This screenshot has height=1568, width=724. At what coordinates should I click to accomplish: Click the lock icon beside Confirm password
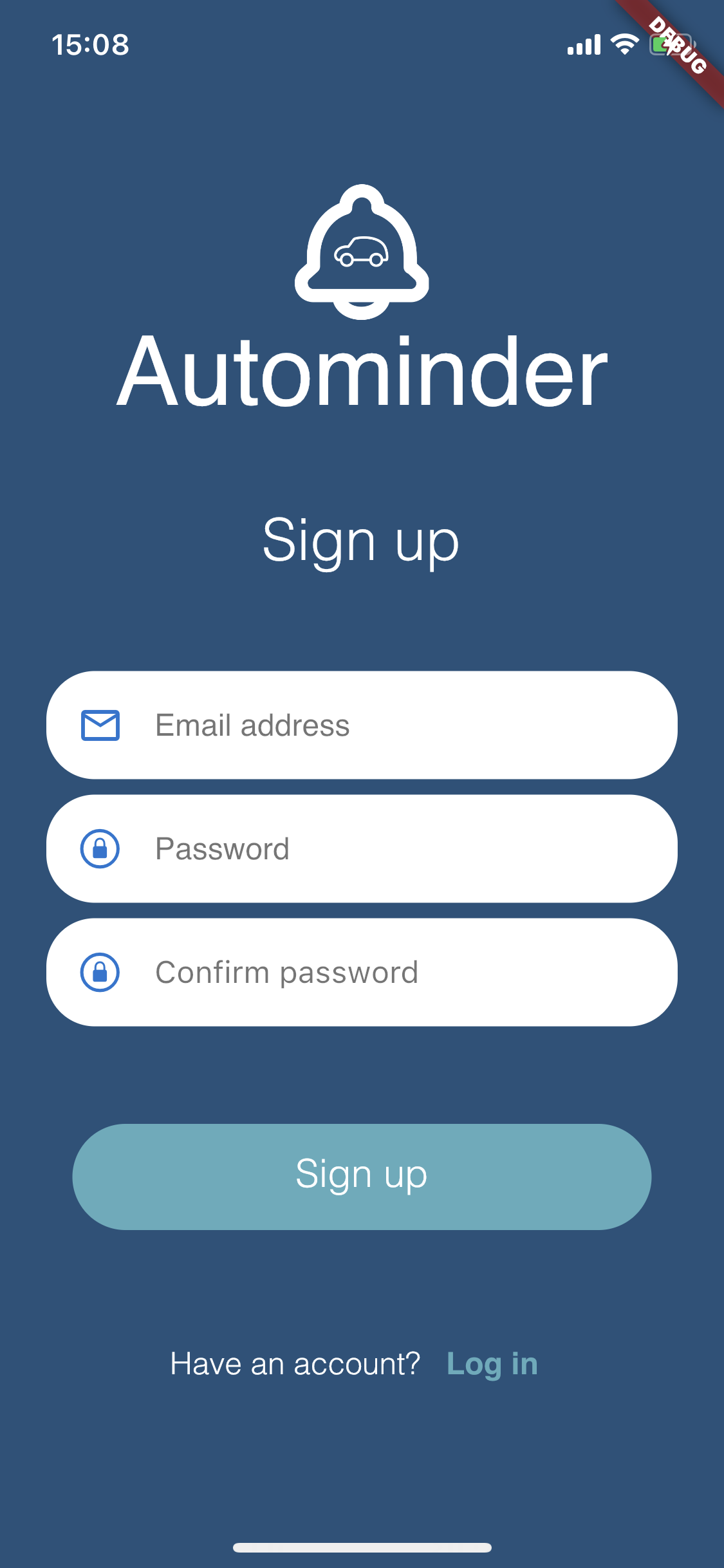click(x=101, y=973)
